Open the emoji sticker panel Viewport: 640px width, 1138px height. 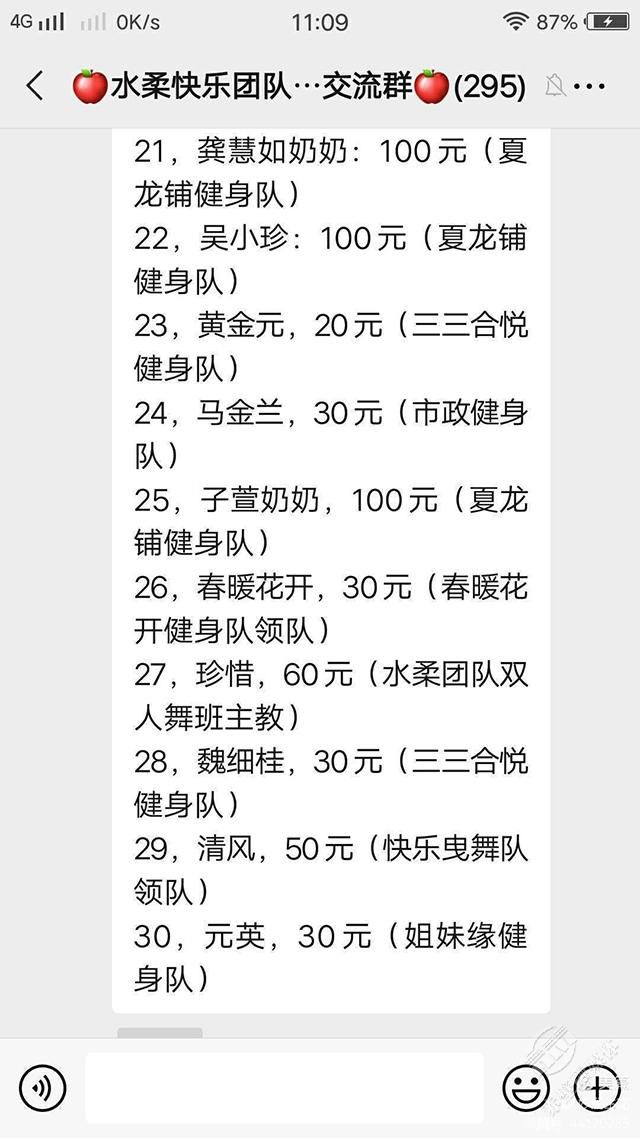[526, 1089]
